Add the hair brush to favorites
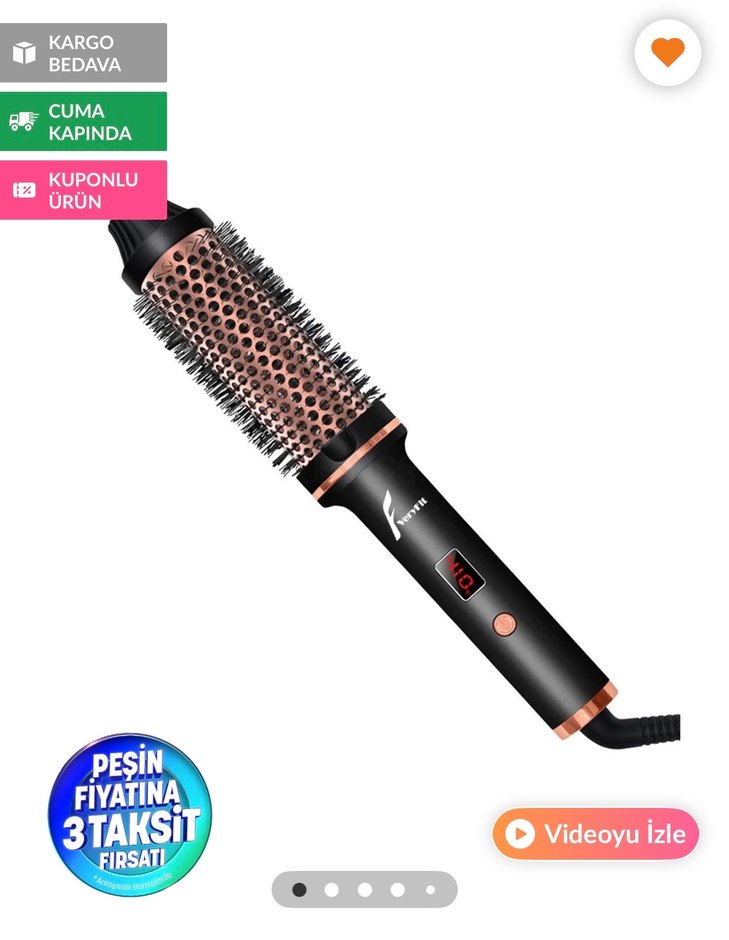 click(667, 52)
